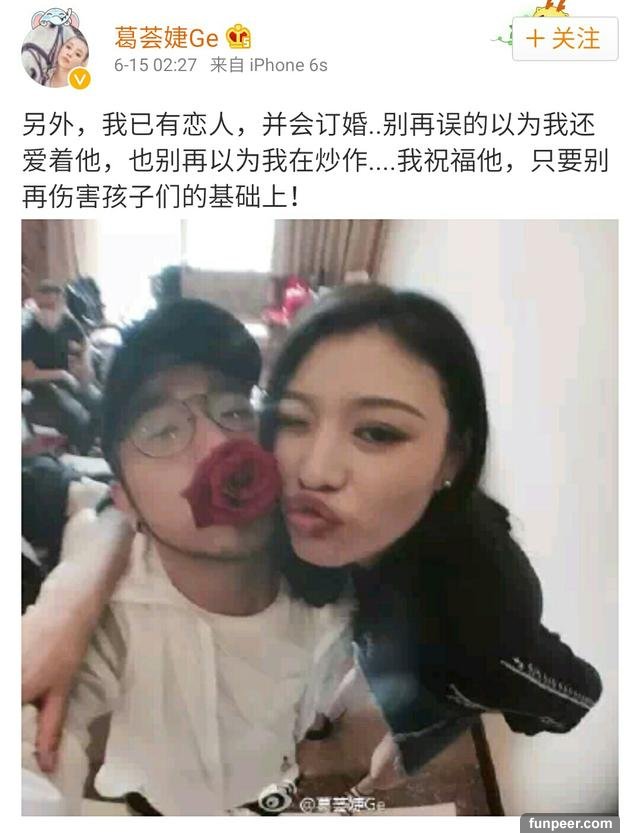Follow 葛荟婕Ge with the +关注 button
The image size is (640, 833).
564,39
